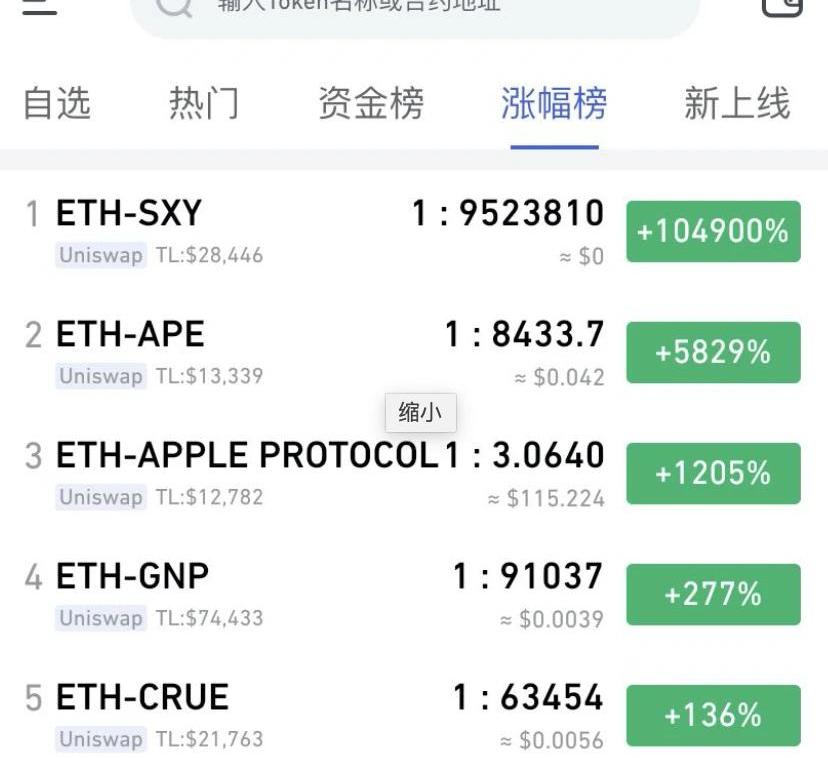The height and width of the screenshot is (758, 828).
Task: Open the wallet icon
Action: pos(782,6)
